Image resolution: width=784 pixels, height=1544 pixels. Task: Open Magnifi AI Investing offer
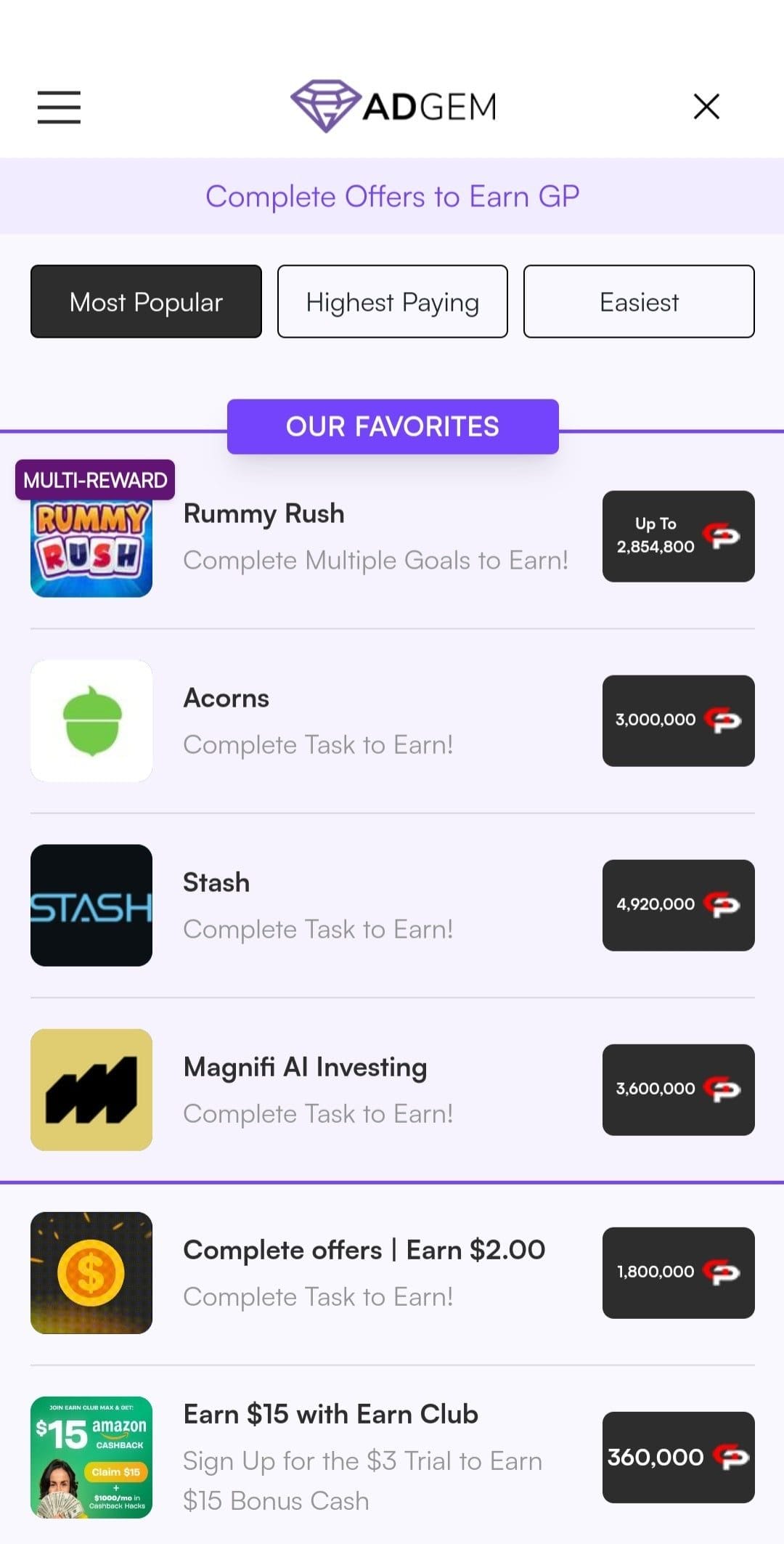[x=393, y=1090]
